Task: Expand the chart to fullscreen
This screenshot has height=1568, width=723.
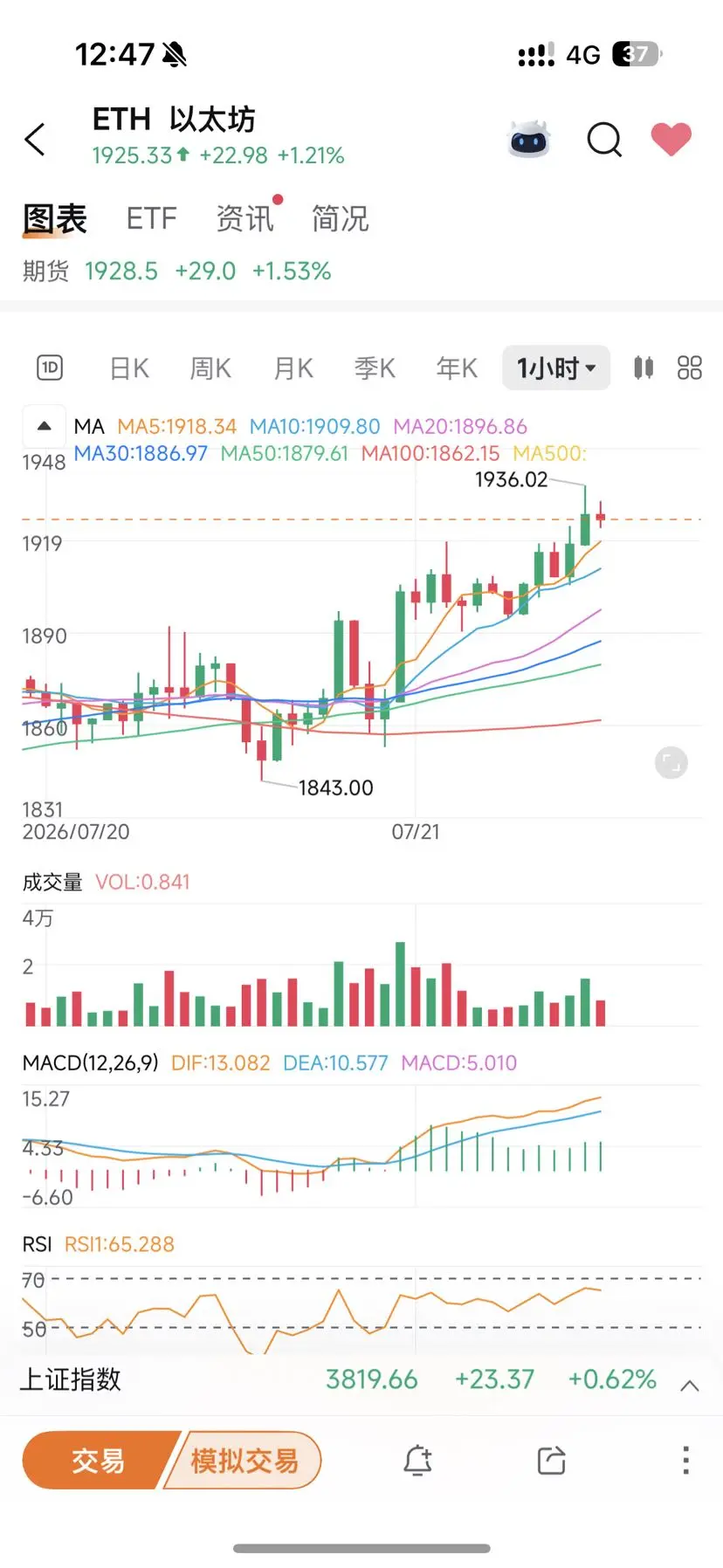Action: click(671, 763)
